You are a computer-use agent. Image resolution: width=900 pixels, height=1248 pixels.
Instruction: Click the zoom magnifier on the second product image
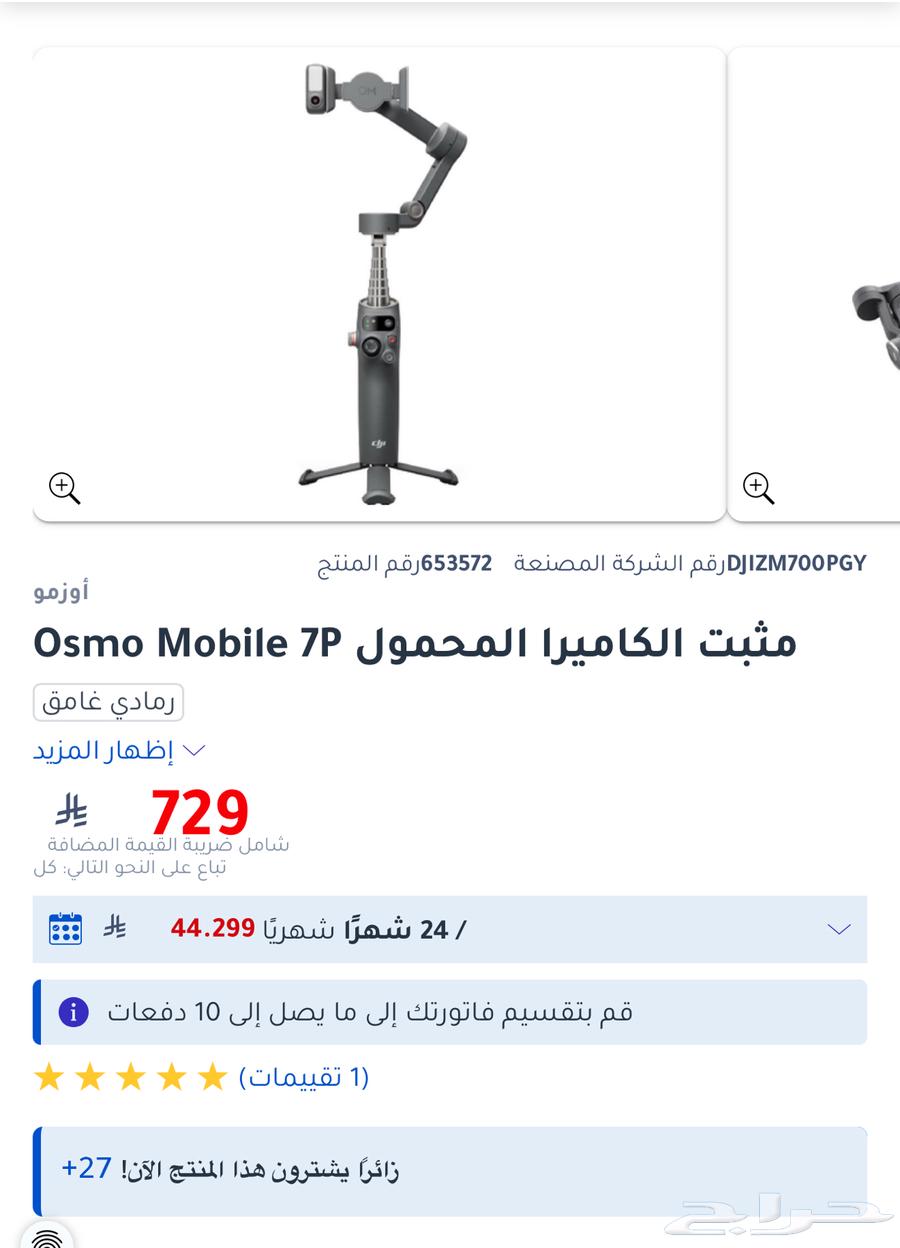(760, 489)
